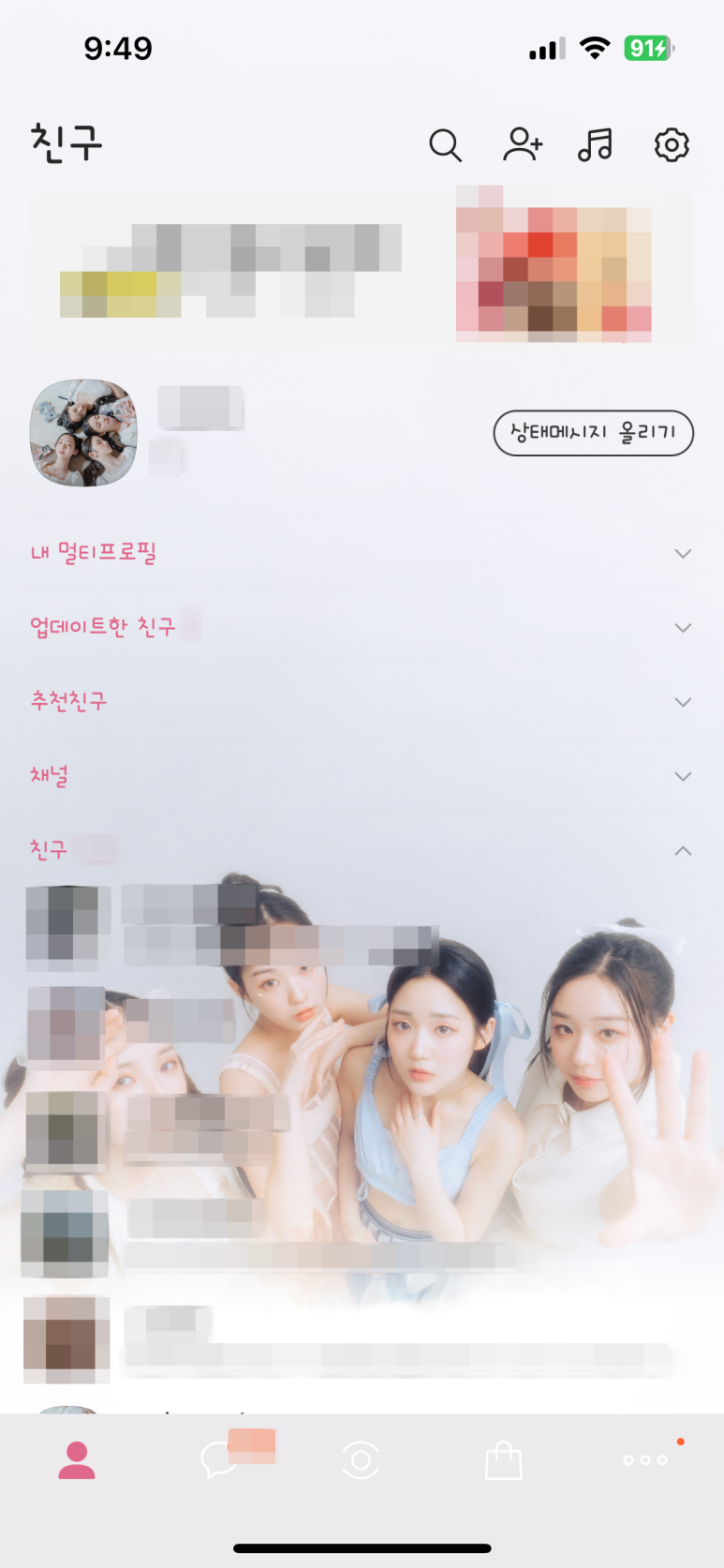Open my profile picture
Image resolution: width=724 pixels, height=1568 pixels.
[83, 433]
